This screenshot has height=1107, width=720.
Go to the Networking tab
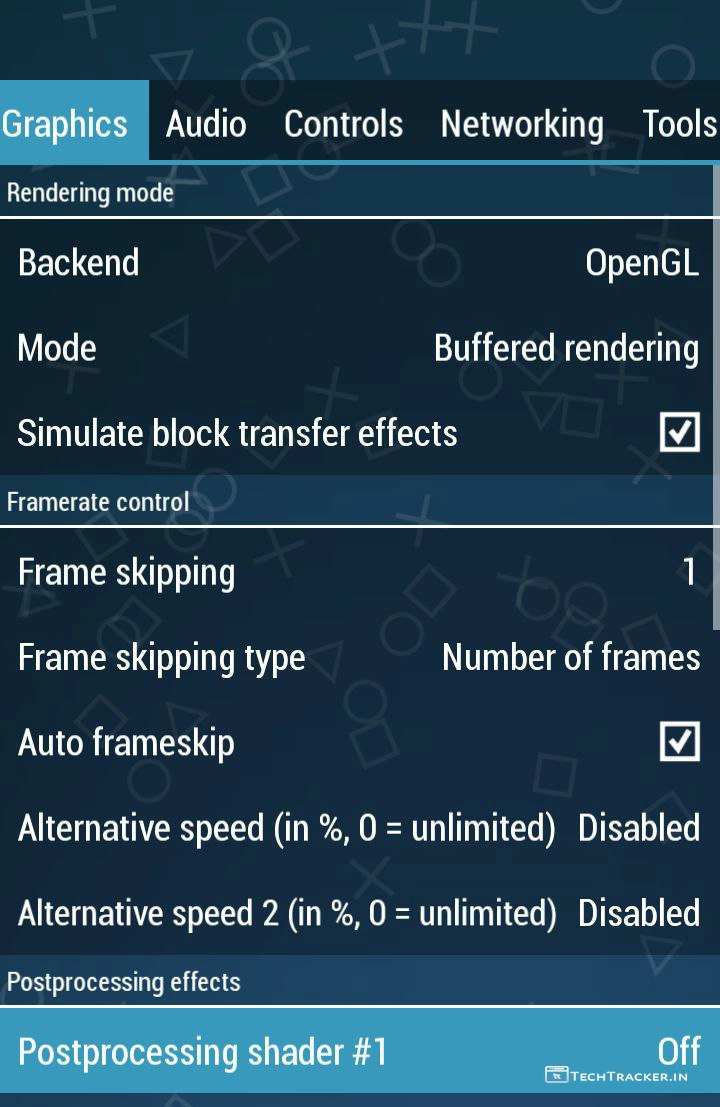click(x=521, y=123)
